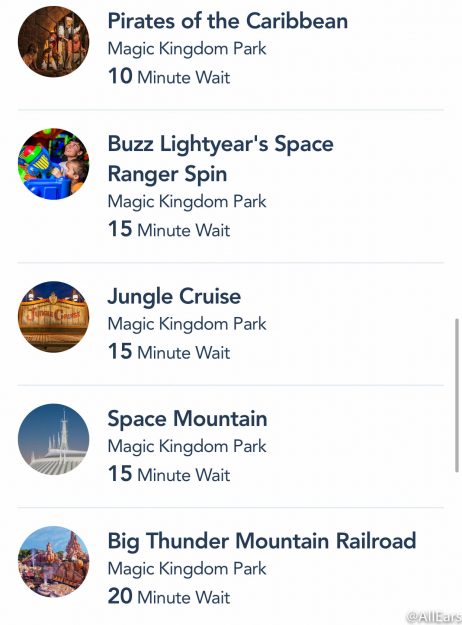Open the Jungle Cruise listing
462x625 pixels.
230,324
